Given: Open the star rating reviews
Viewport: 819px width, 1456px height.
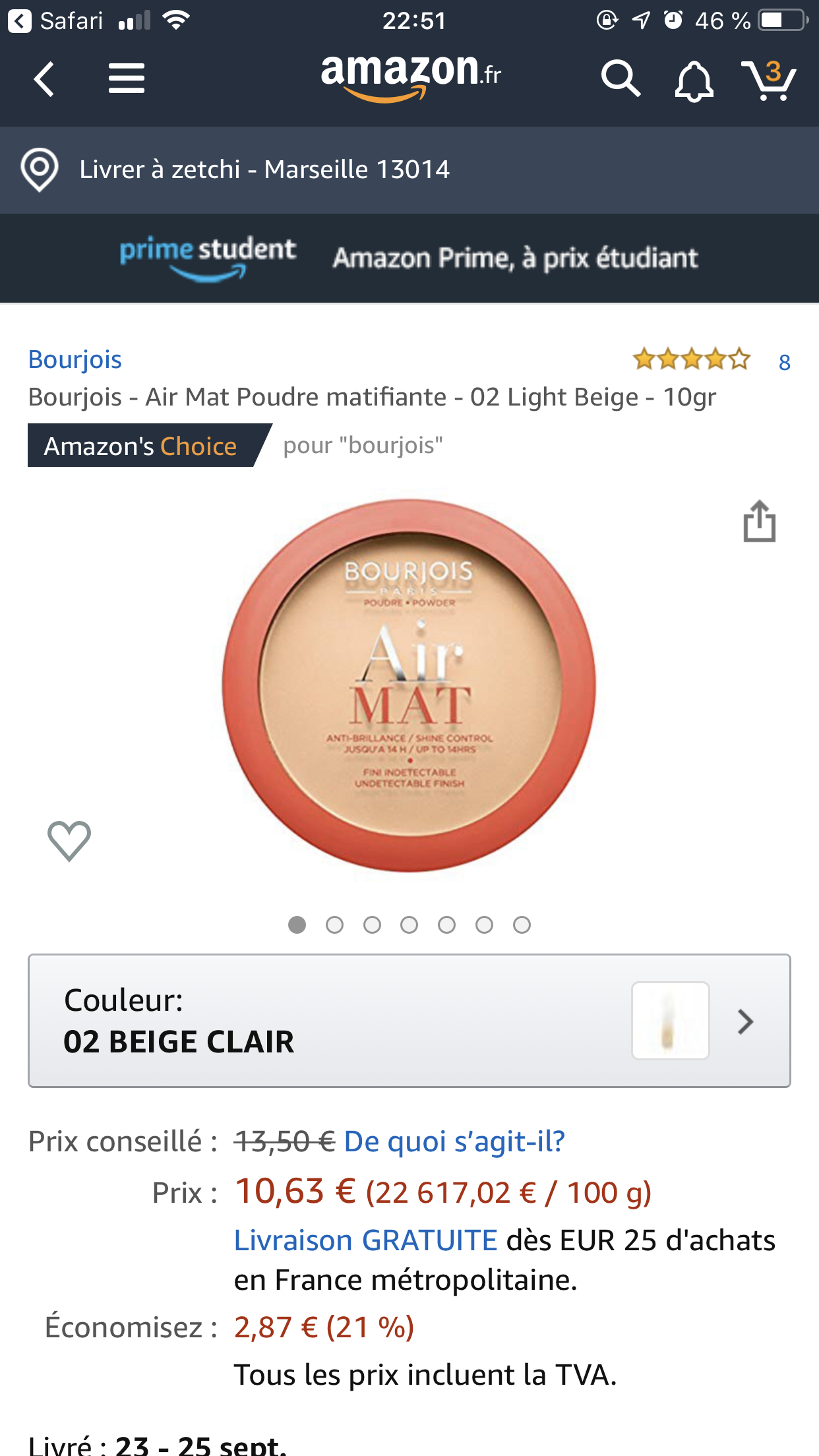Looking at the screenshot, I should [x=691, y=359].
